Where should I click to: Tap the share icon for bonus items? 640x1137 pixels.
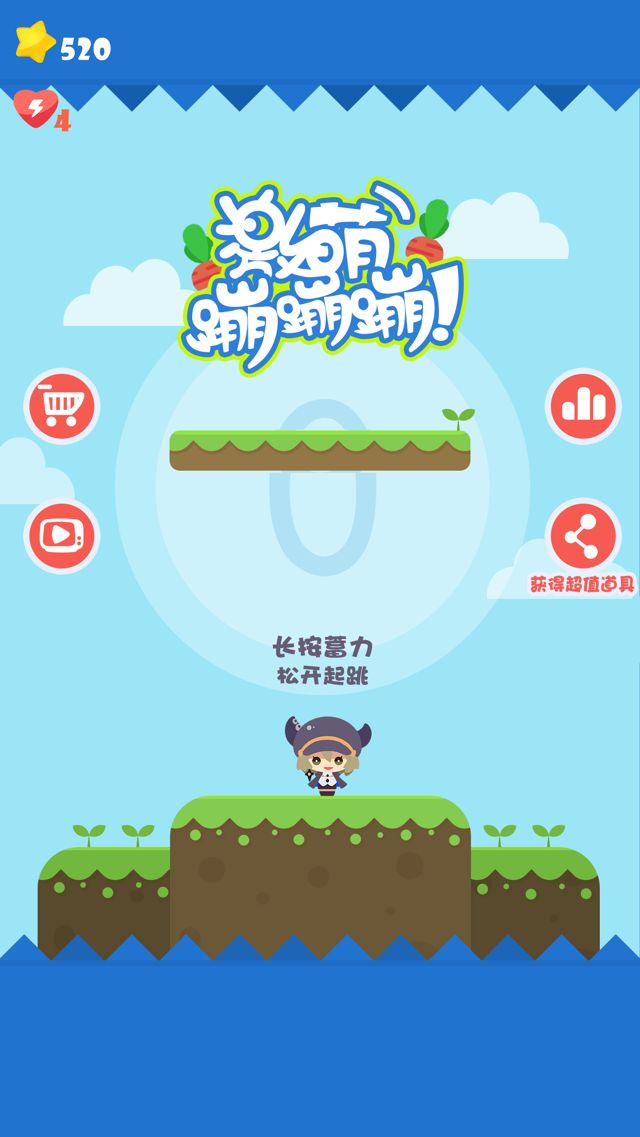(x=583, y=536)
